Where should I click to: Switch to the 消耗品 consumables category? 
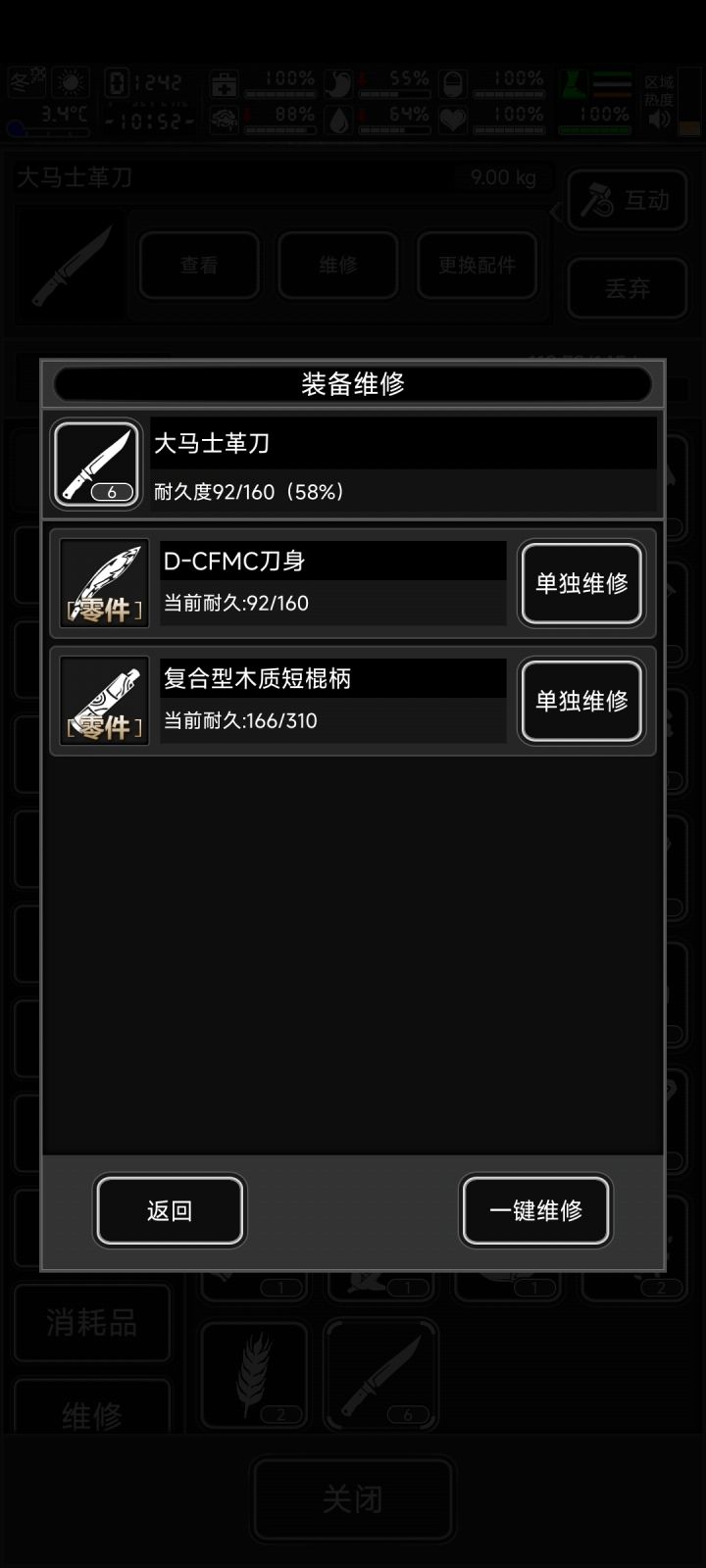point(92,1323)
